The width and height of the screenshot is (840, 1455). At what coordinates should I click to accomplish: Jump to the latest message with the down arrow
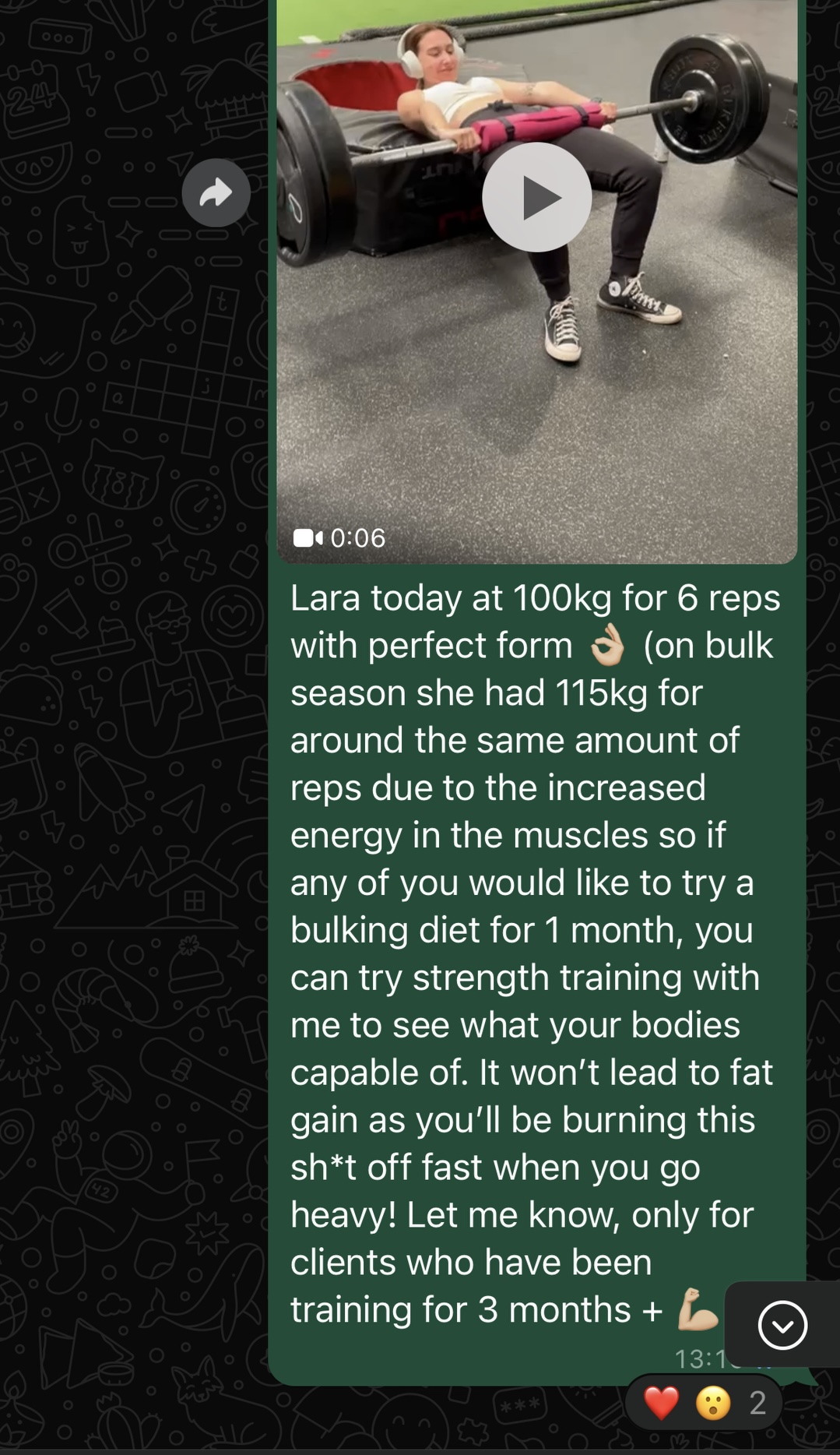coord(782,1324)
